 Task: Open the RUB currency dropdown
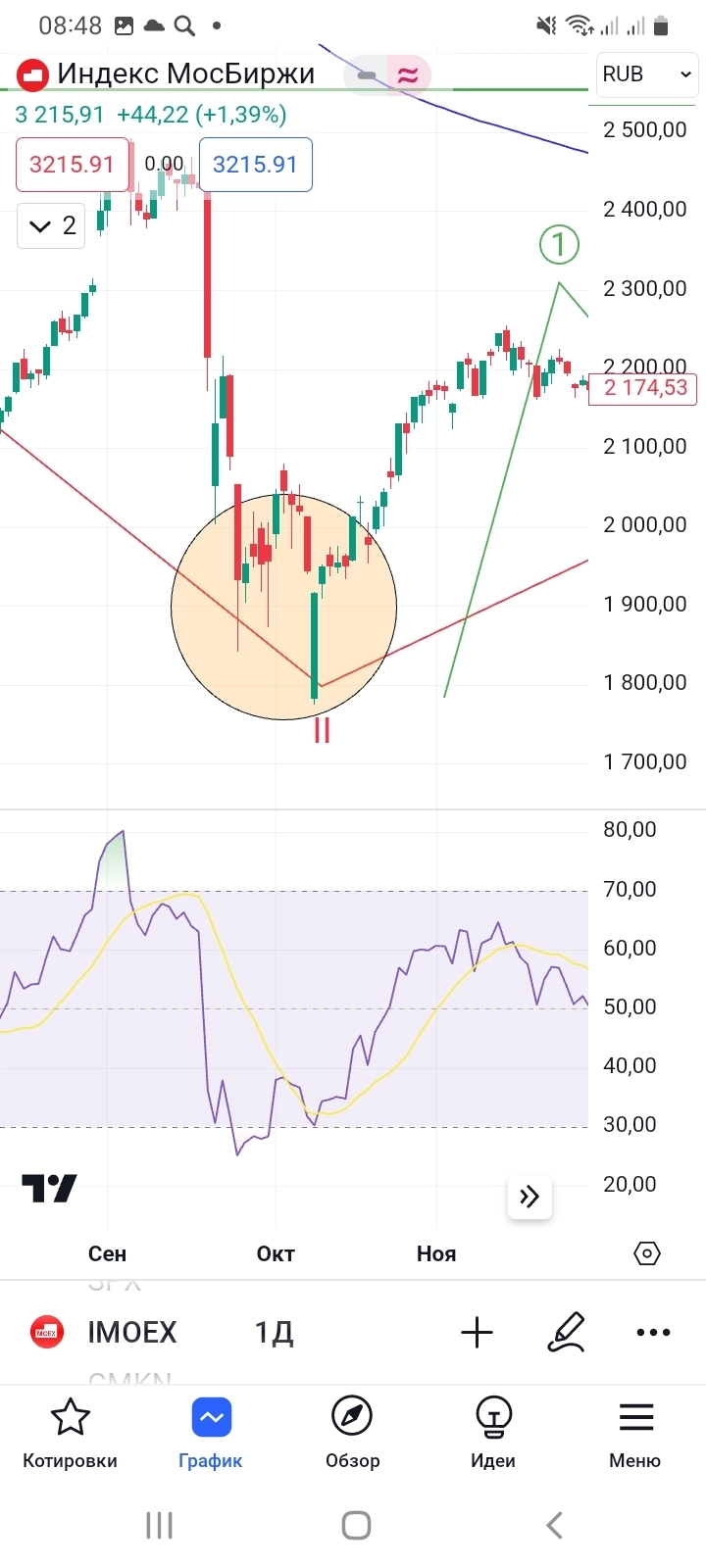pos(646,74)
